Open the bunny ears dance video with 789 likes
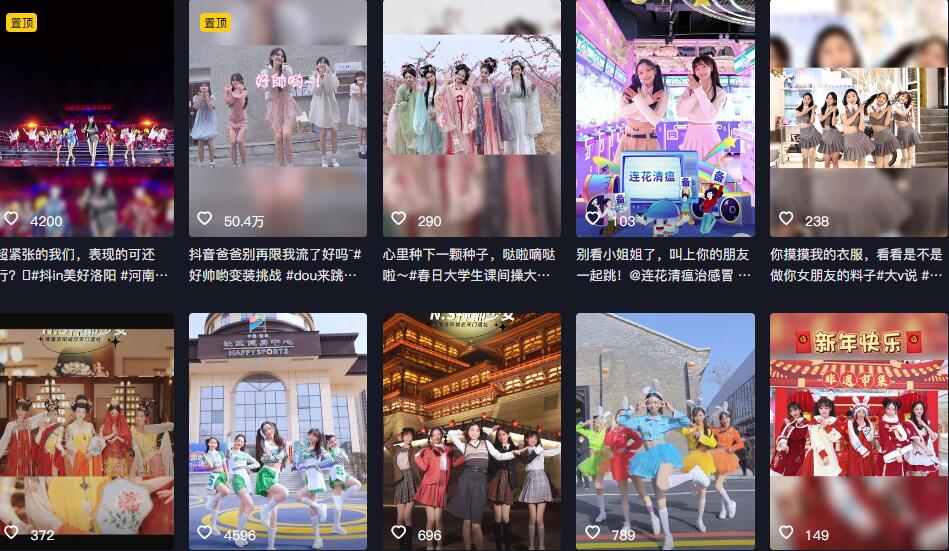Image resolution: width=949 pixels, height=551 pixels. tap(665, 430)
